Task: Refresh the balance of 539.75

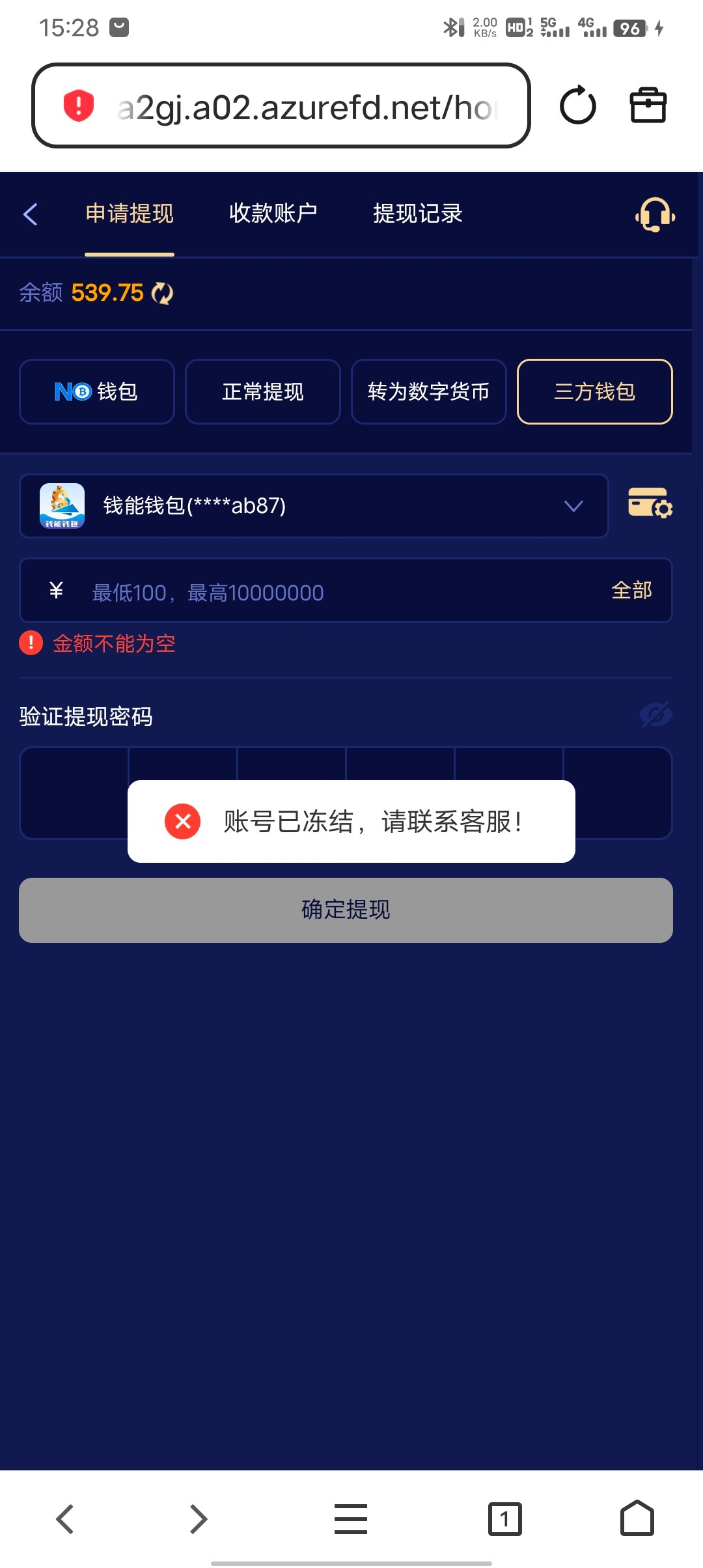Action: coord(161,293)
